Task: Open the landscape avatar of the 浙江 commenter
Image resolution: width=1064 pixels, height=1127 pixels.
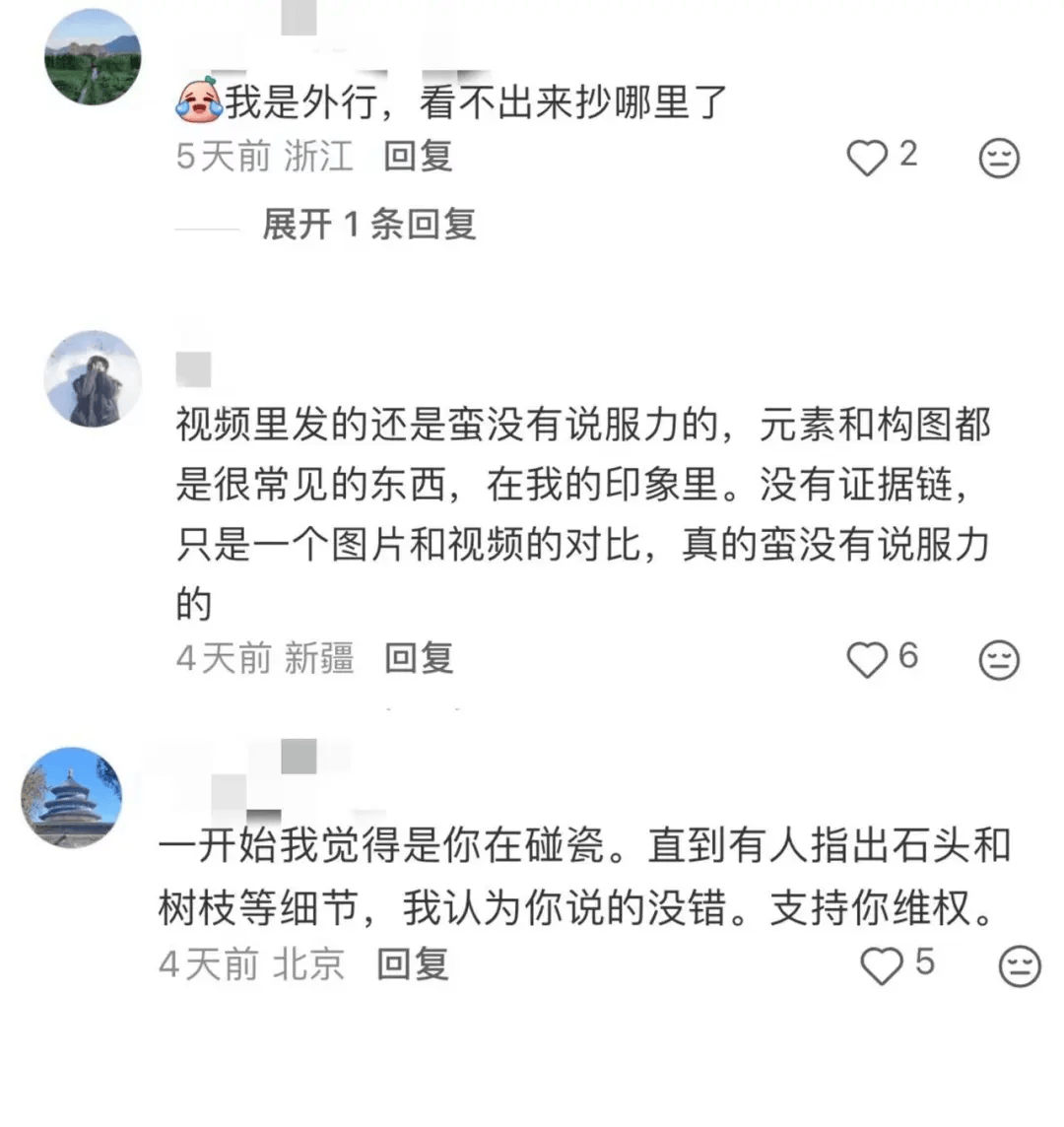Action: [x=93, y=56]
